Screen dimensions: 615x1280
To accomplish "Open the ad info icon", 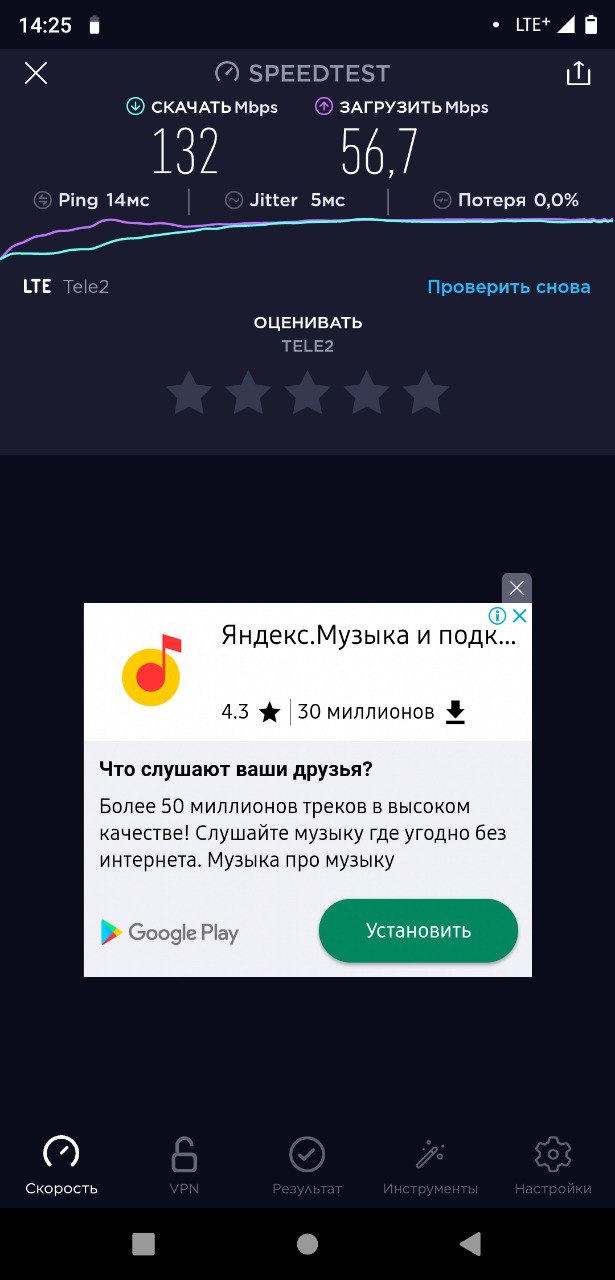I will coord(497,616).
